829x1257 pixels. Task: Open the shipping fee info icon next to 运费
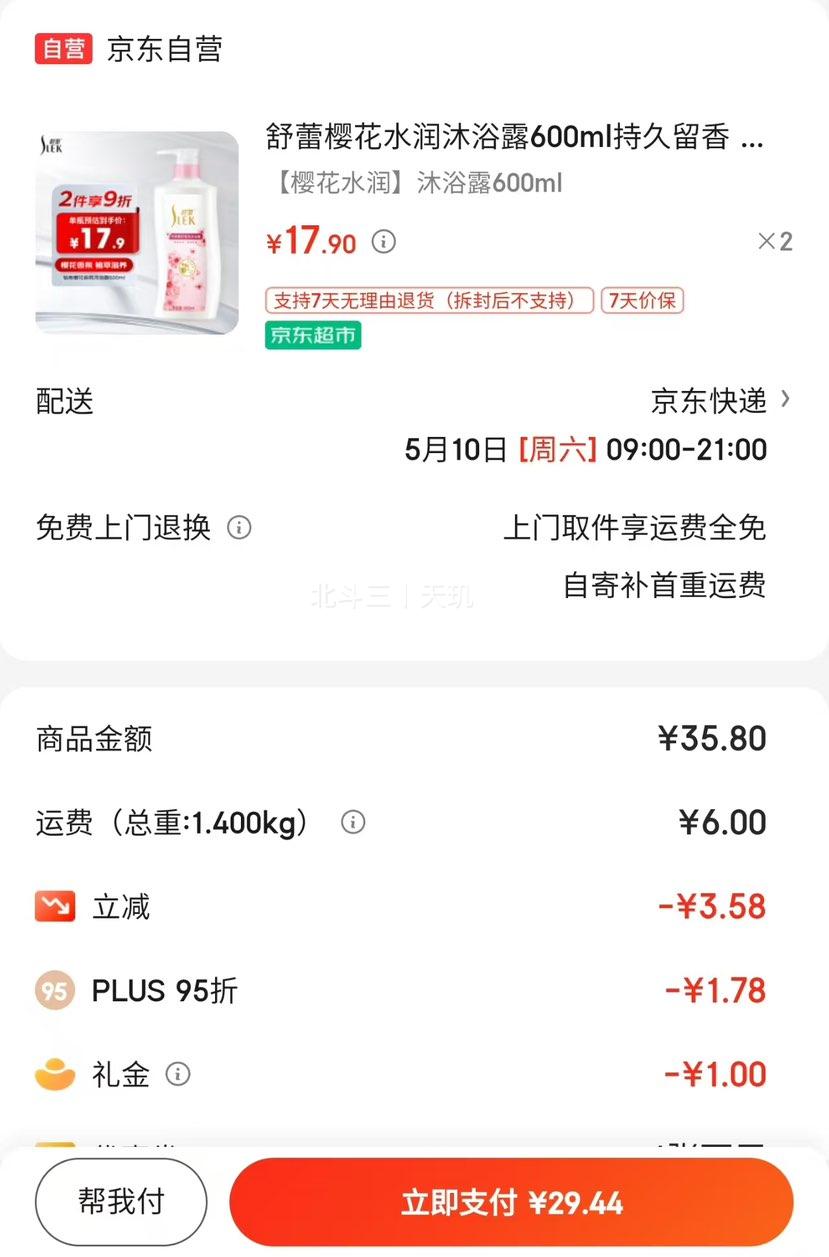point(352,822)
